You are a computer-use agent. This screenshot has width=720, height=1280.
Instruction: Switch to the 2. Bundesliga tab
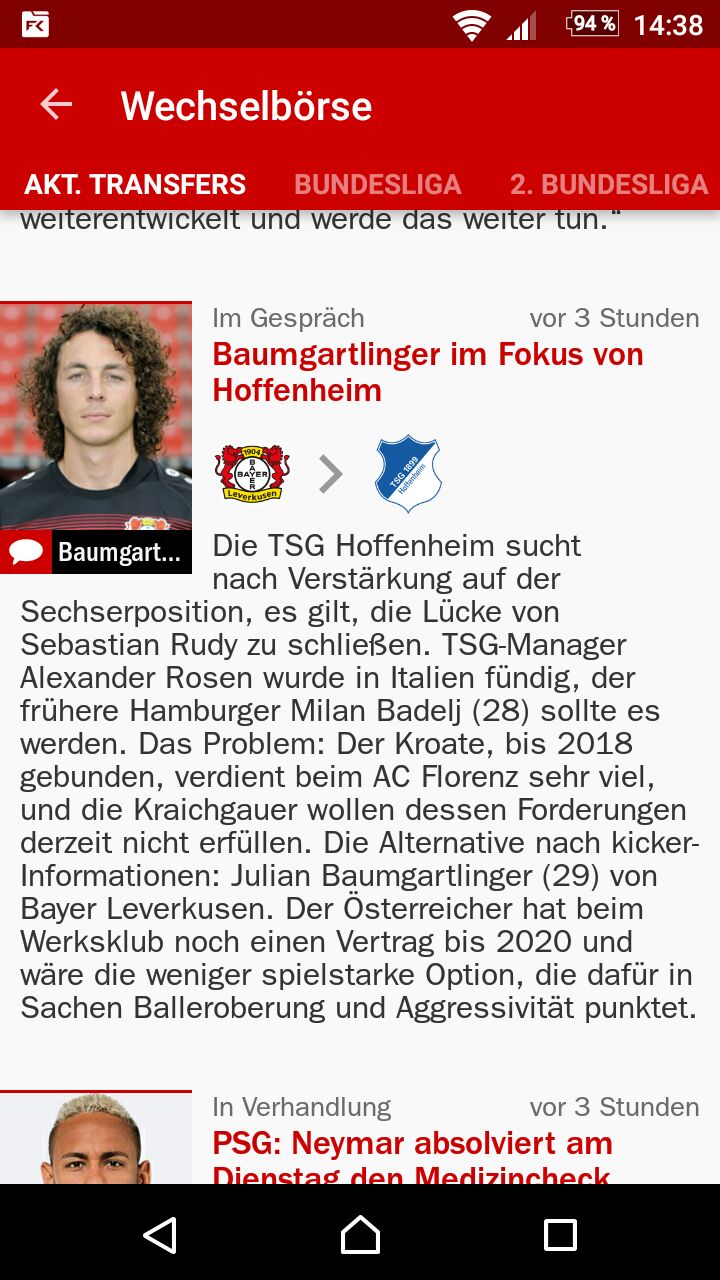click(608, 185)
